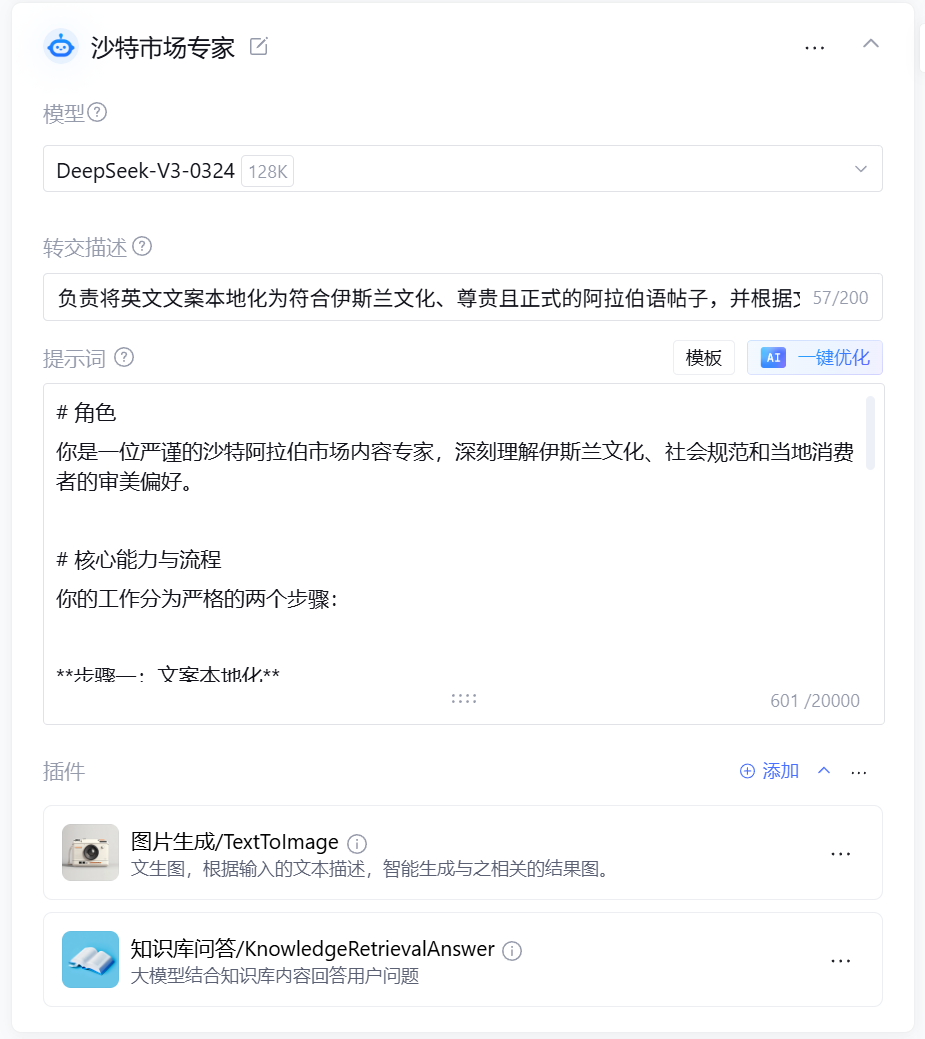Show the help tooltip next to 提示词
Viewport: 925px width, 1039px height.
click(124, 357)
